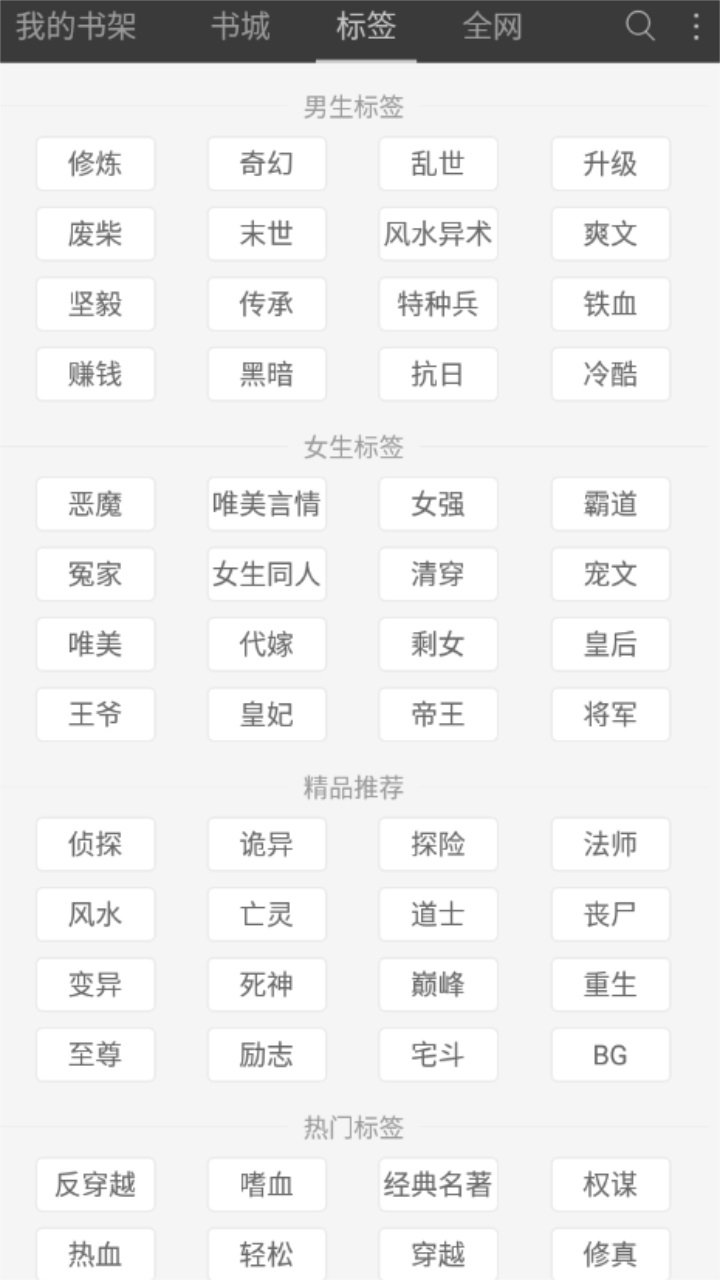Open the 唯美言情 tag
This screenshot has width=720, height=1280.
pyautogui.click(x=266, y=504)
